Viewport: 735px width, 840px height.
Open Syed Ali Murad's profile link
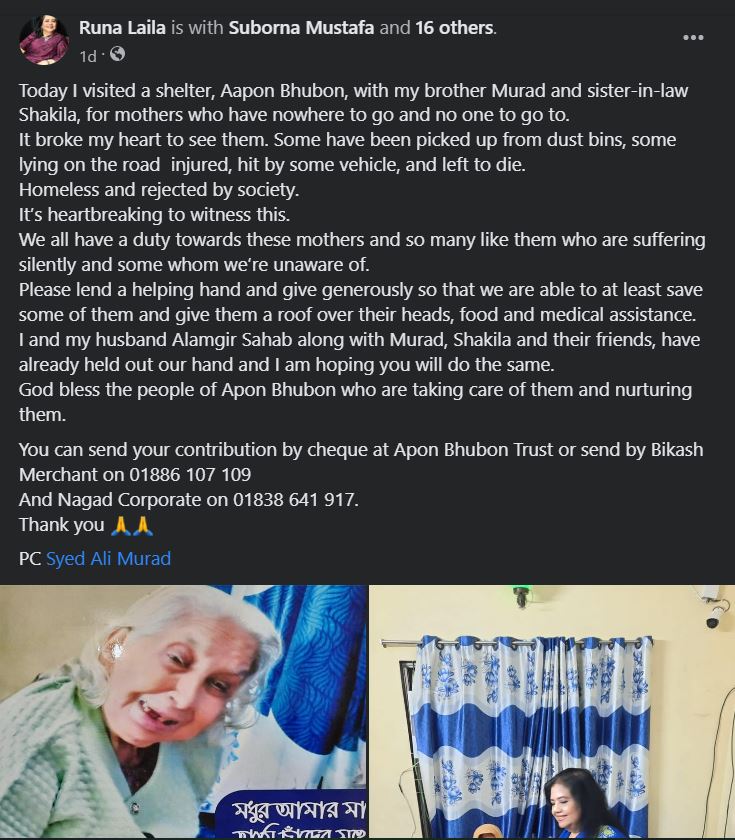108,558
